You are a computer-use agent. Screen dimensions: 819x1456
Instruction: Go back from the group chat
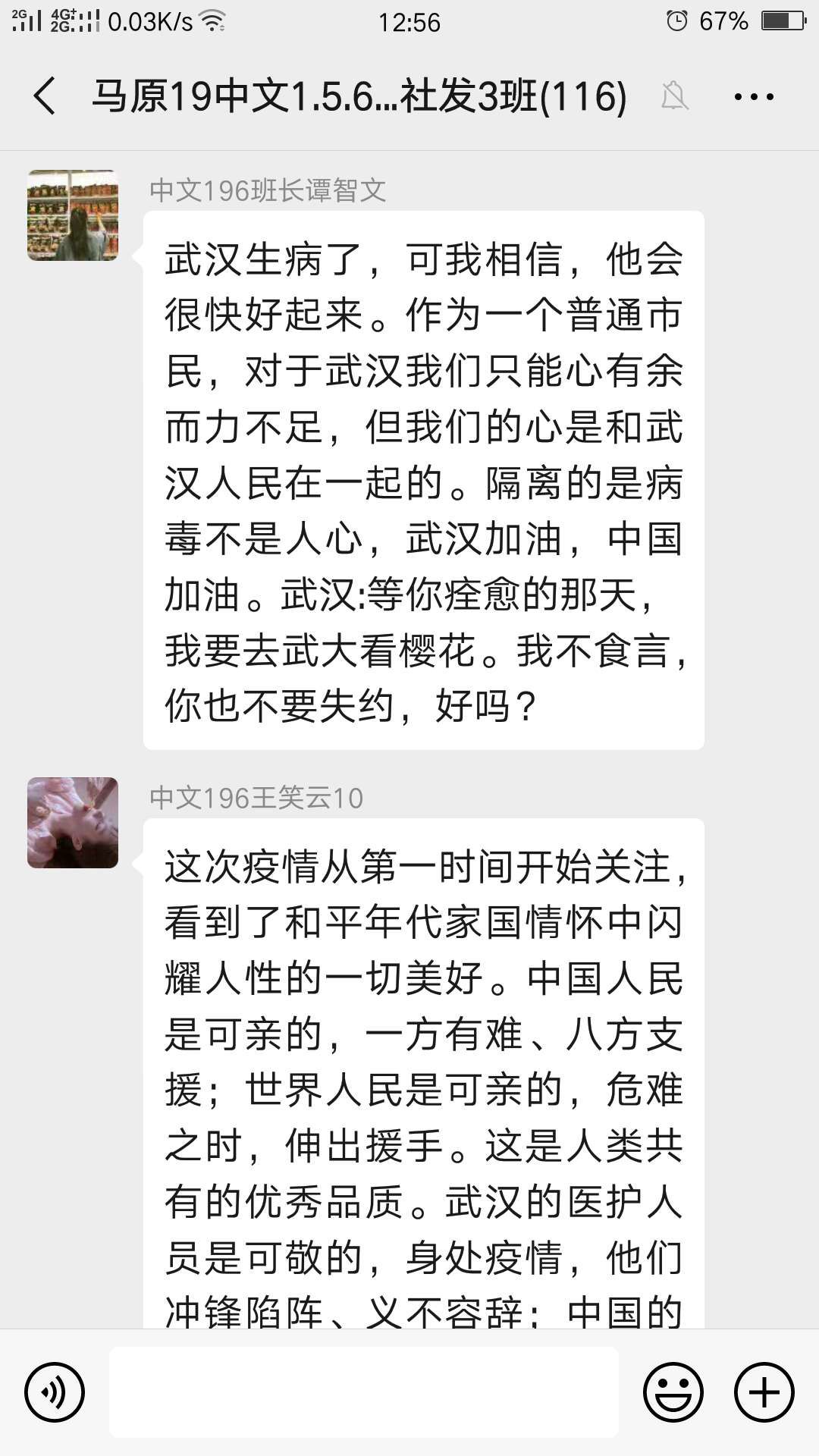coord(45,96)
